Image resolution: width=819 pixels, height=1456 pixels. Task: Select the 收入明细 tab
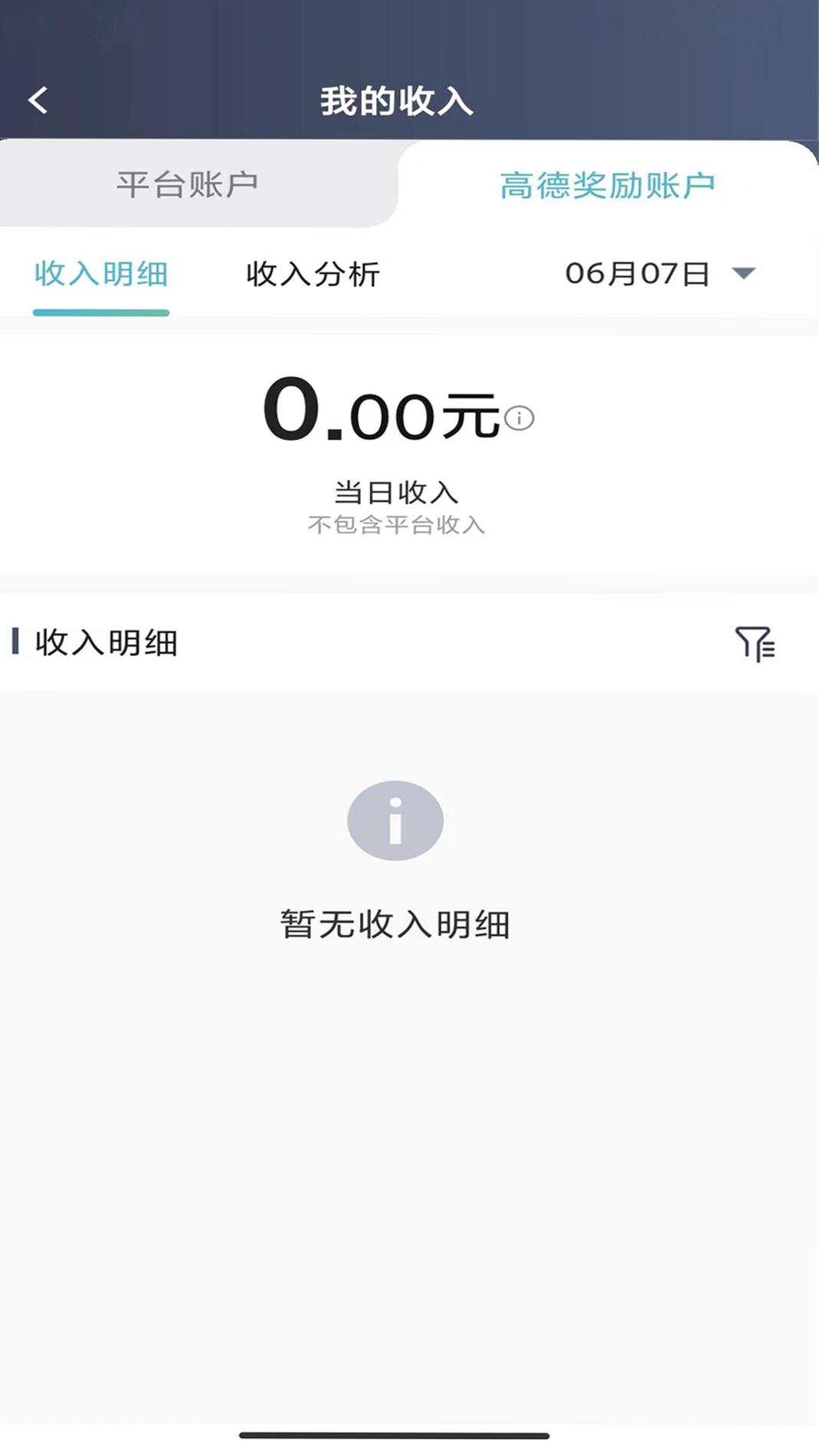click(101, 274)
